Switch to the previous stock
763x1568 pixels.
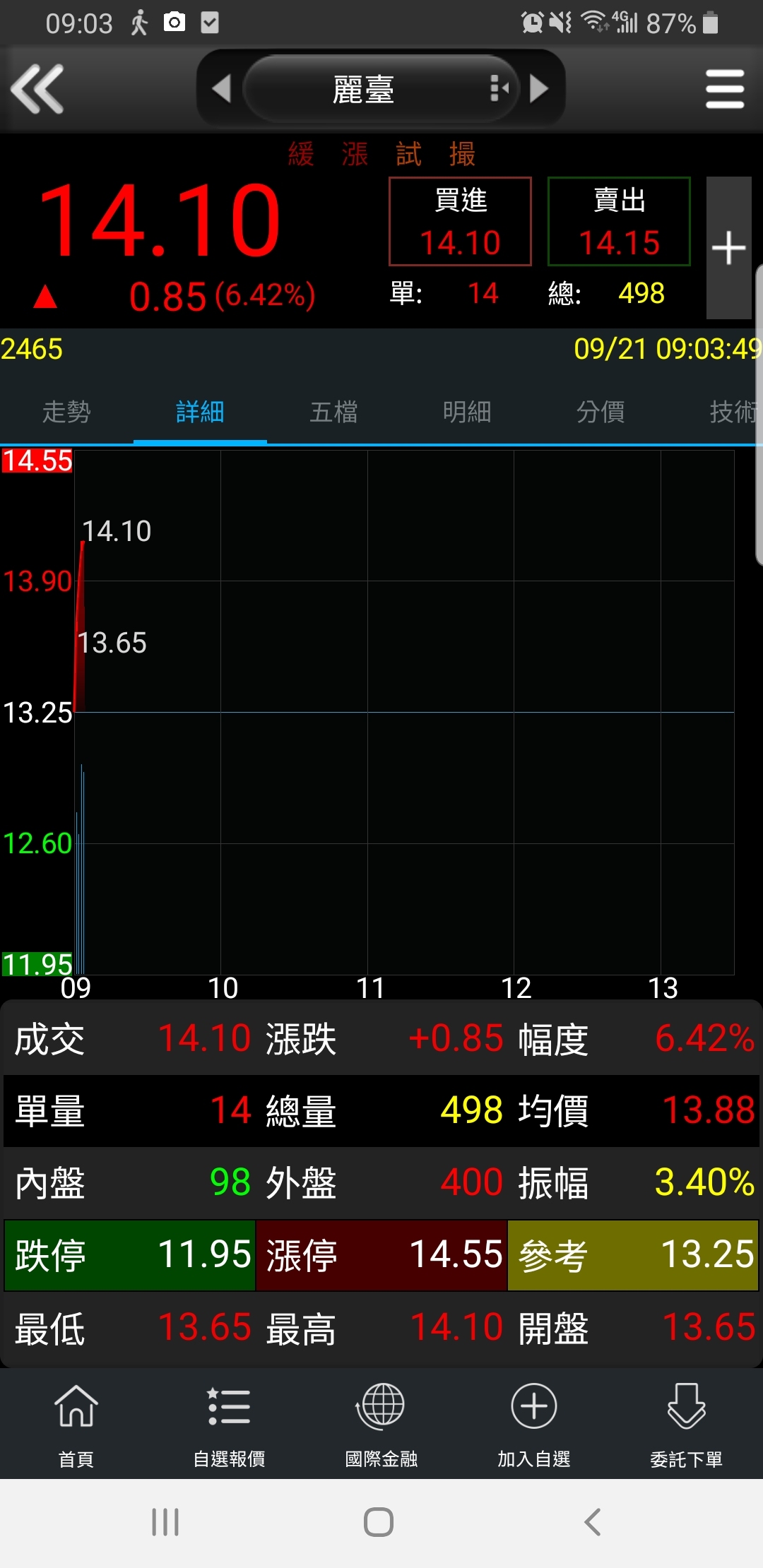coord(221,89)
